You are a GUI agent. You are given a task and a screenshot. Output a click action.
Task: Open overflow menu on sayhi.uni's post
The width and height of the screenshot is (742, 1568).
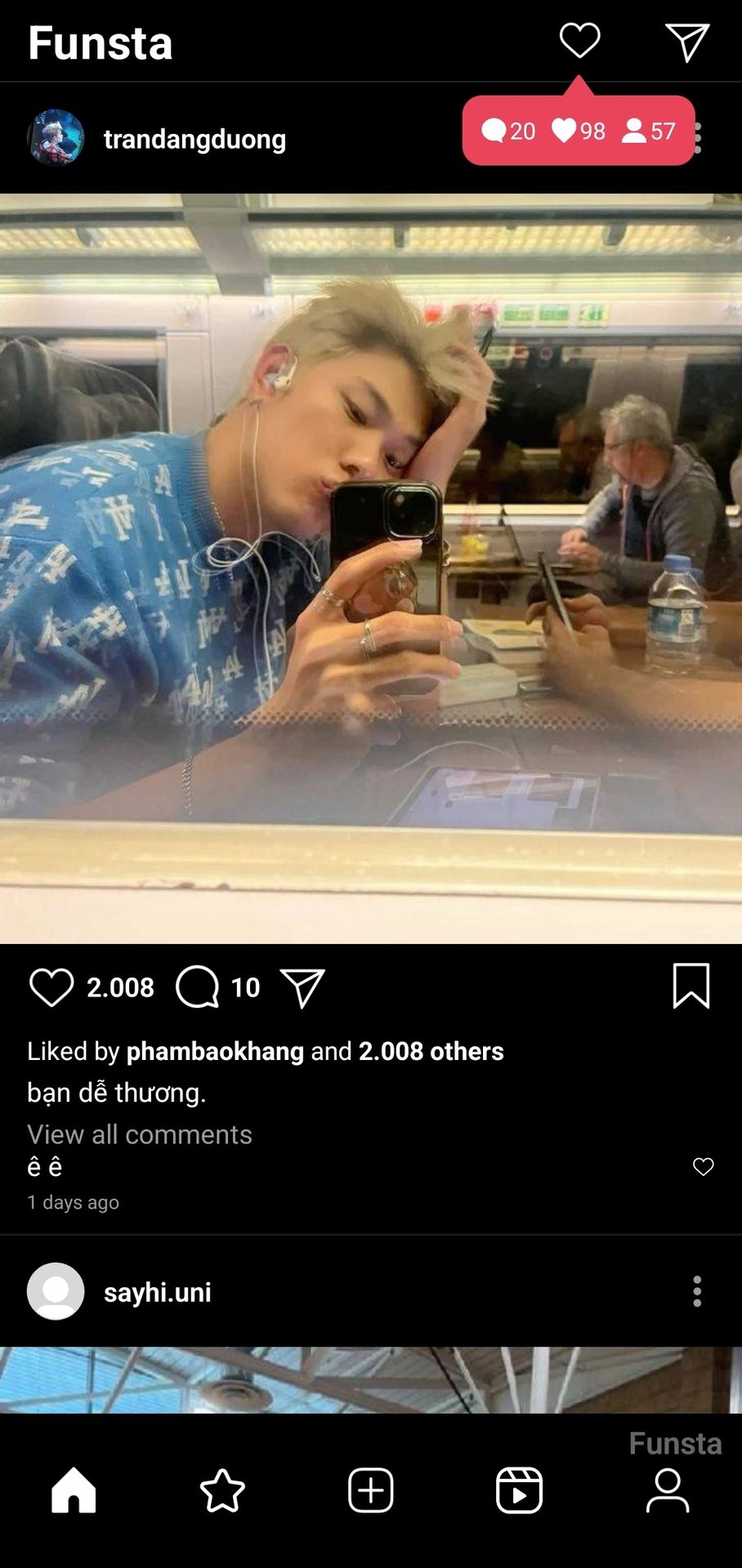coord(697,1291)
